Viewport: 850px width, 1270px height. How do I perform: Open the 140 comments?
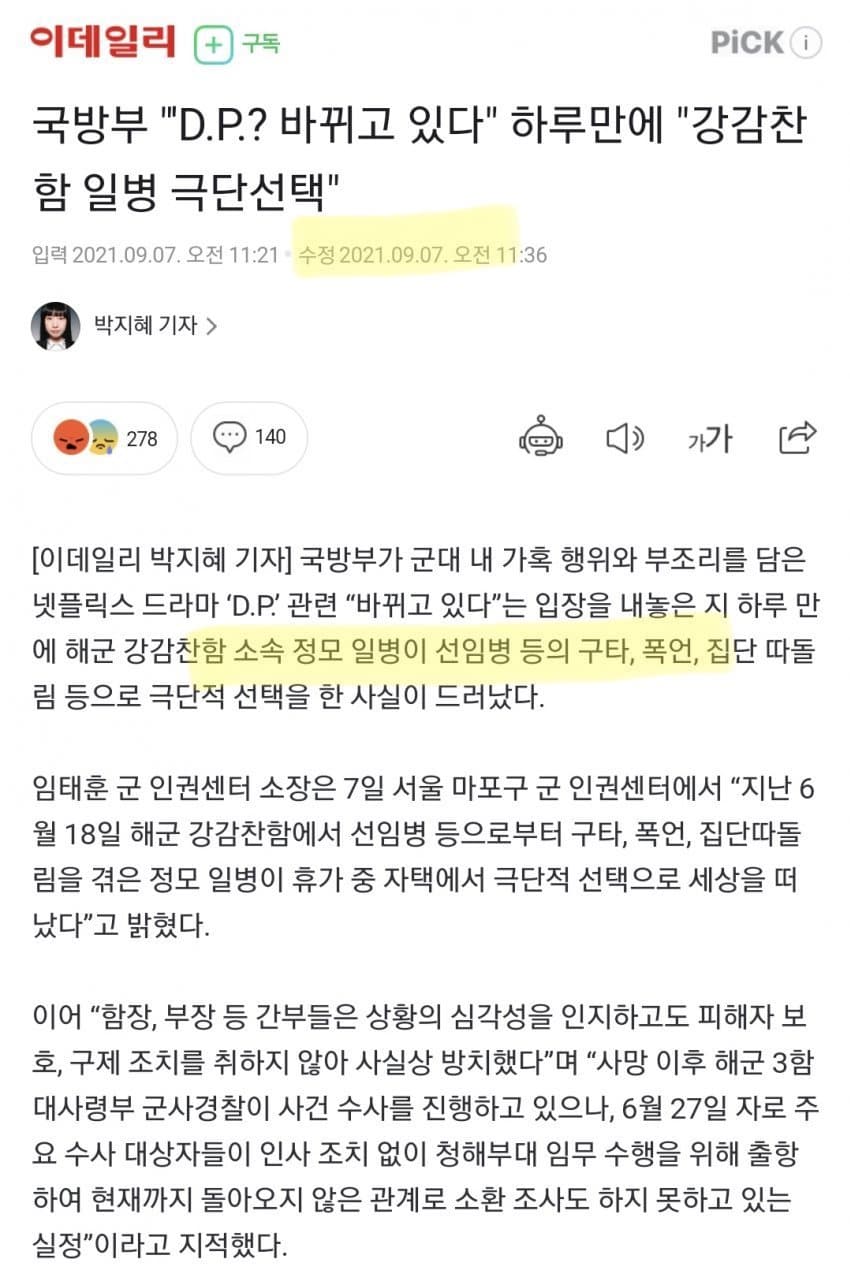click(249, 438)
